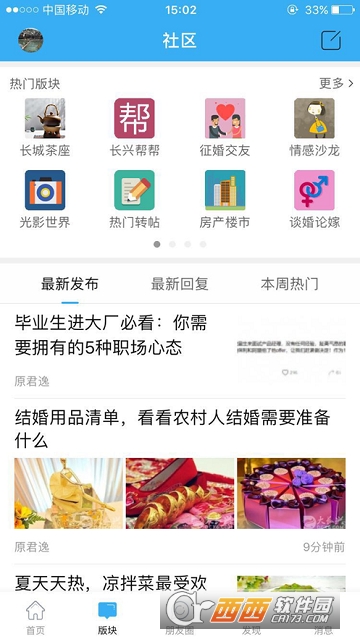
Task: Open the 光影世界 board
Action: 45,199
